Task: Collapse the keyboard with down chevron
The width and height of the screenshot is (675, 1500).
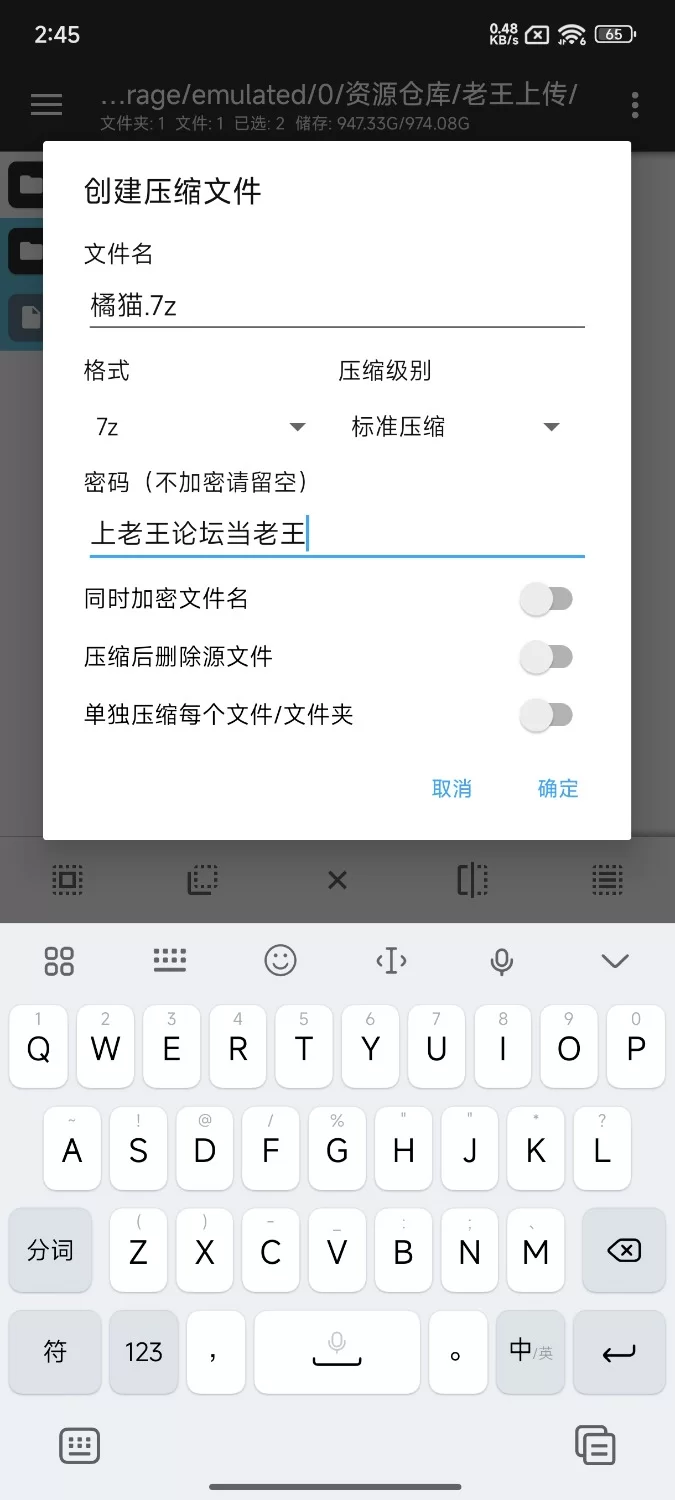Action: click(614, 961)
